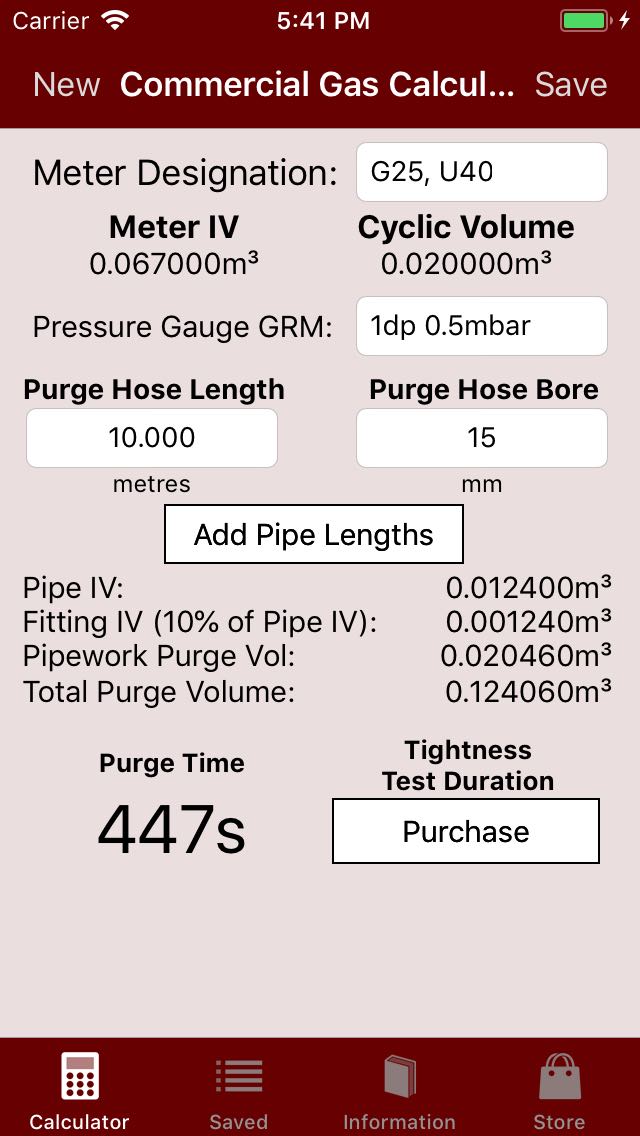Image resolution: width=640 pixels, height=1136 pixels.
Task: Tap New to start a fresh calculation
Action: pyautogui.click(x=67, y=85)
